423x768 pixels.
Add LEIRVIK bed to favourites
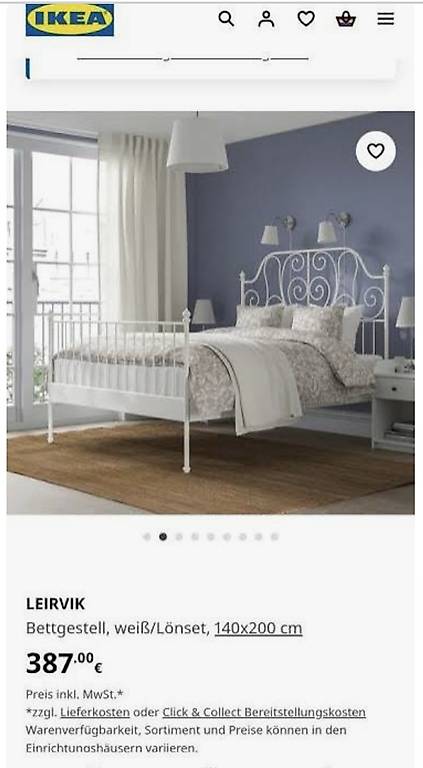pyautogui.click(x=376, y=151)
